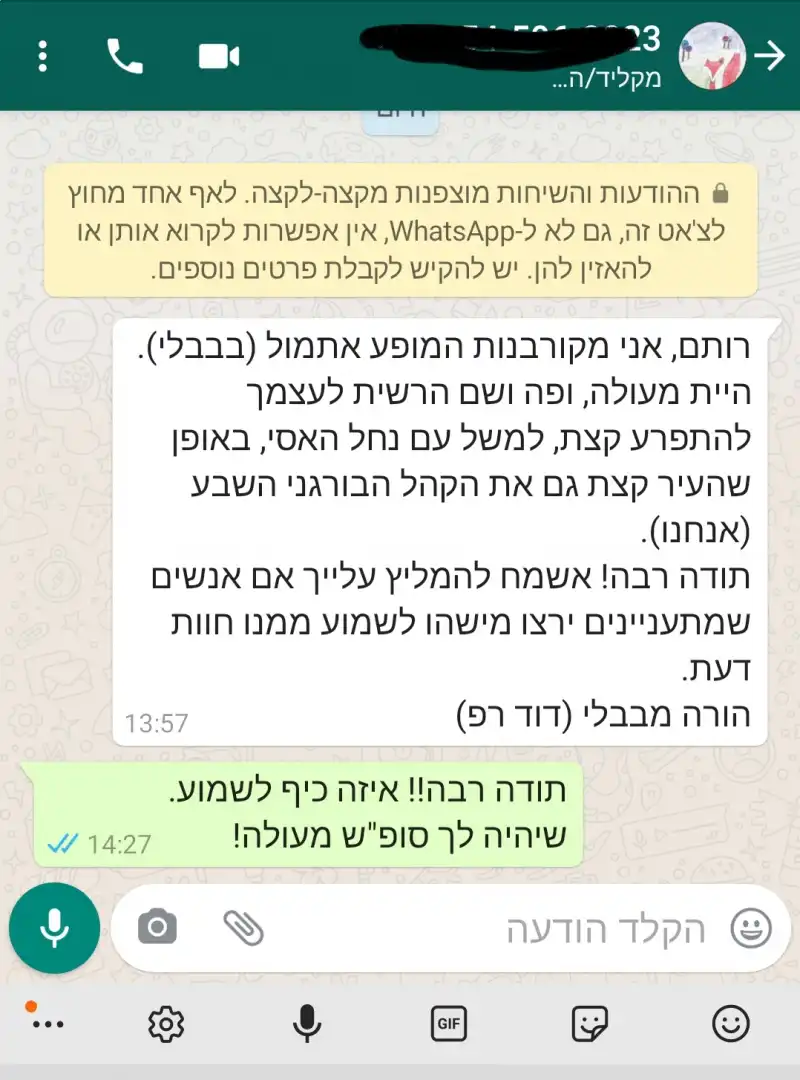This screenshot has height=1080, width=800.
Task: Start keyboard voice typing
Action: (306, 1023)
